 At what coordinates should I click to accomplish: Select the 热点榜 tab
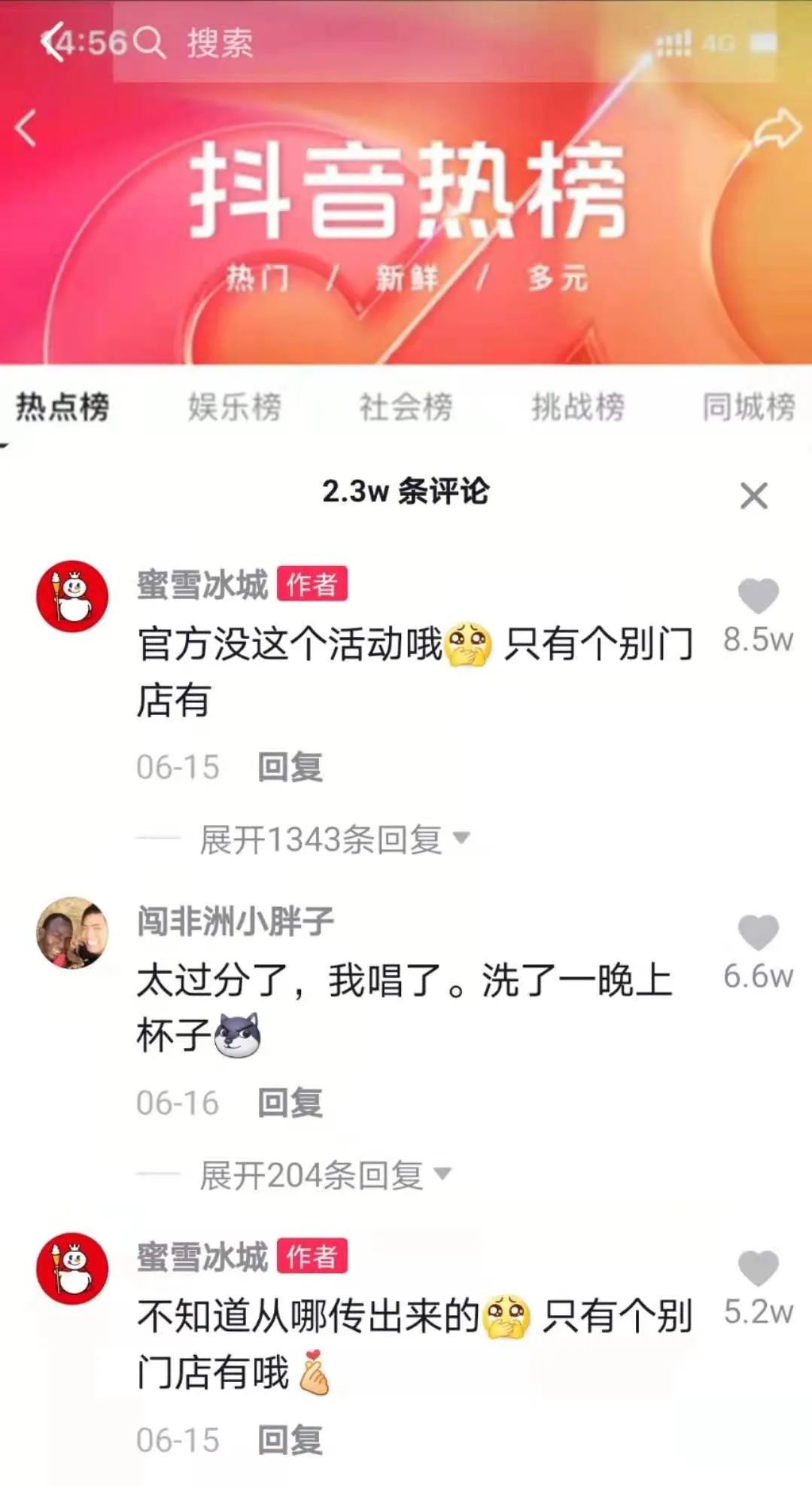(62, 407)
